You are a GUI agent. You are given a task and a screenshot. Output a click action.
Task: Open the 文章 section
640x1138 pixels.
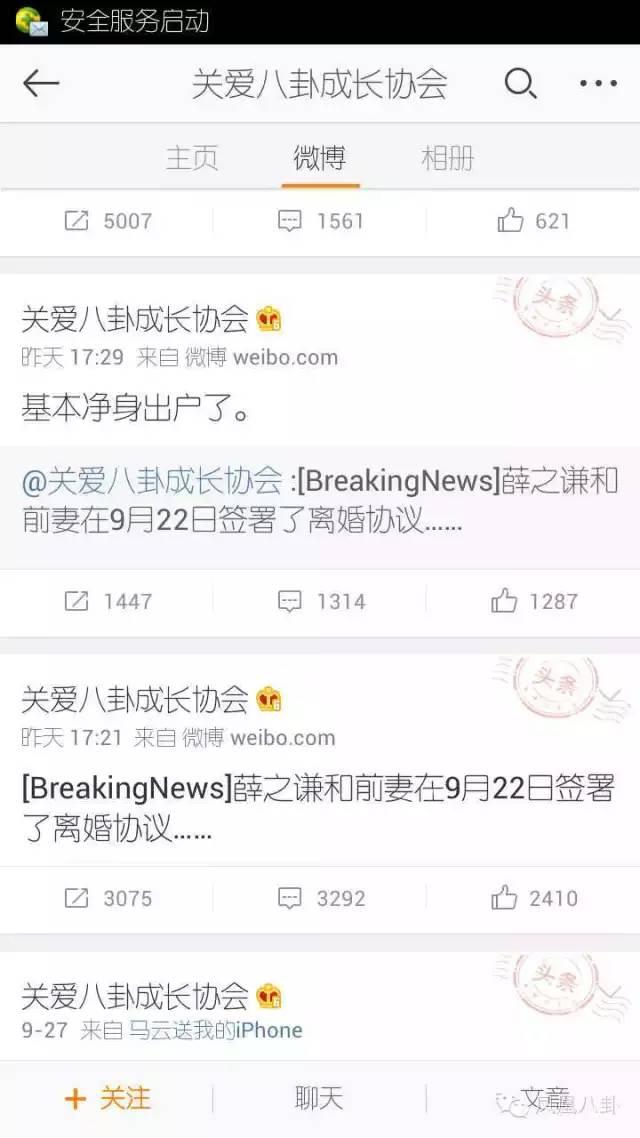point(543,1097)
